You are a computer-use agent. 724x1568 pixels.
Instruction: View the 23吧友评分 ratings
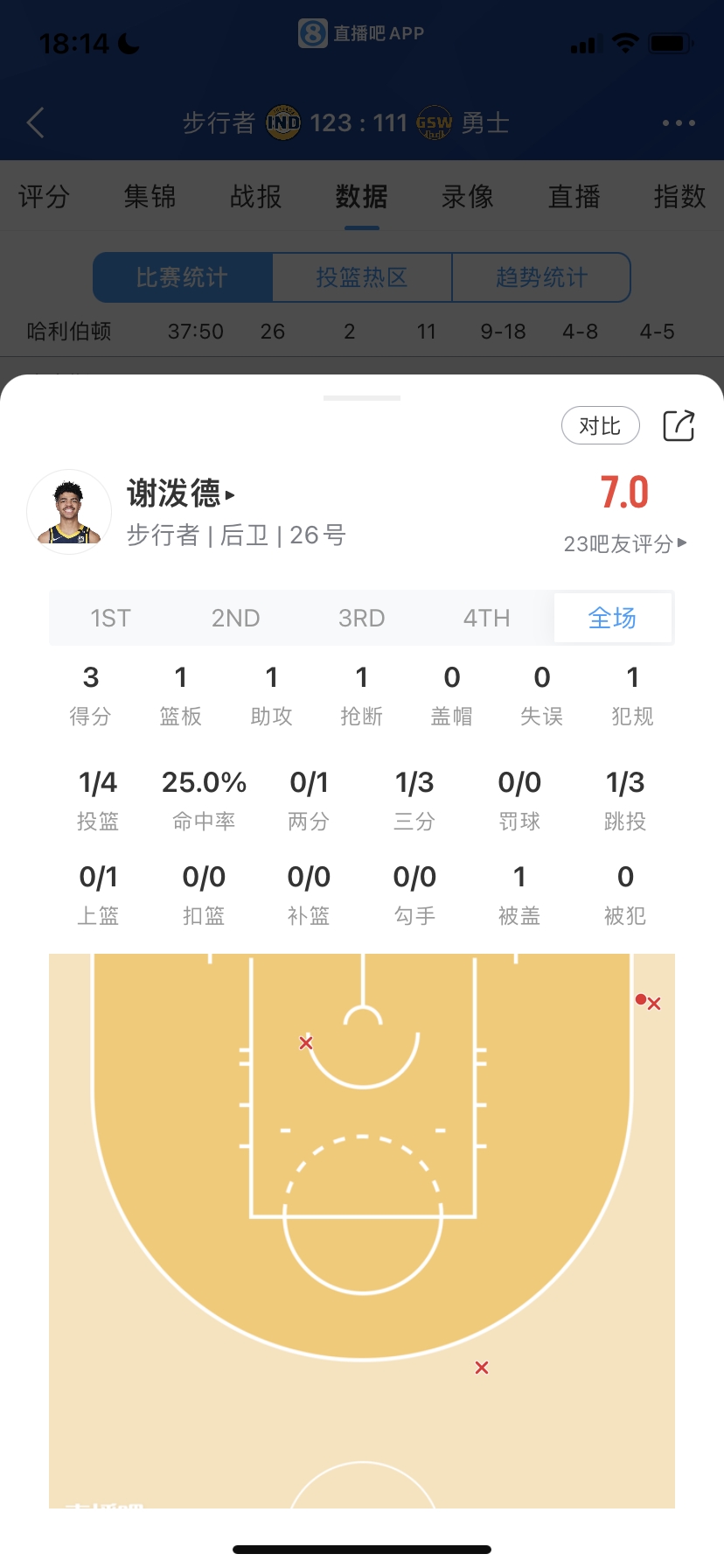coord(624,543)
